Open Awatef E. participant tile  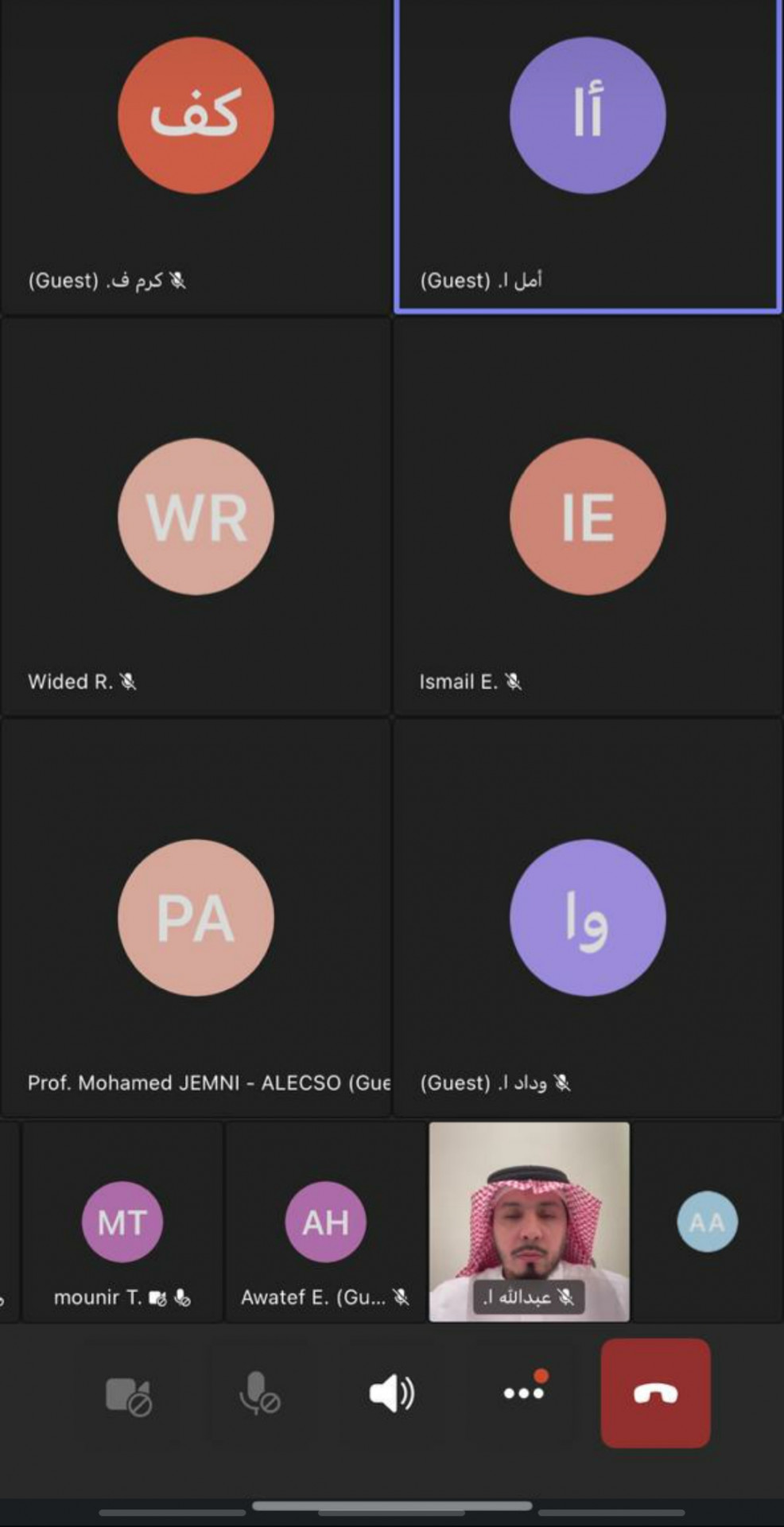pos(325,1222)
